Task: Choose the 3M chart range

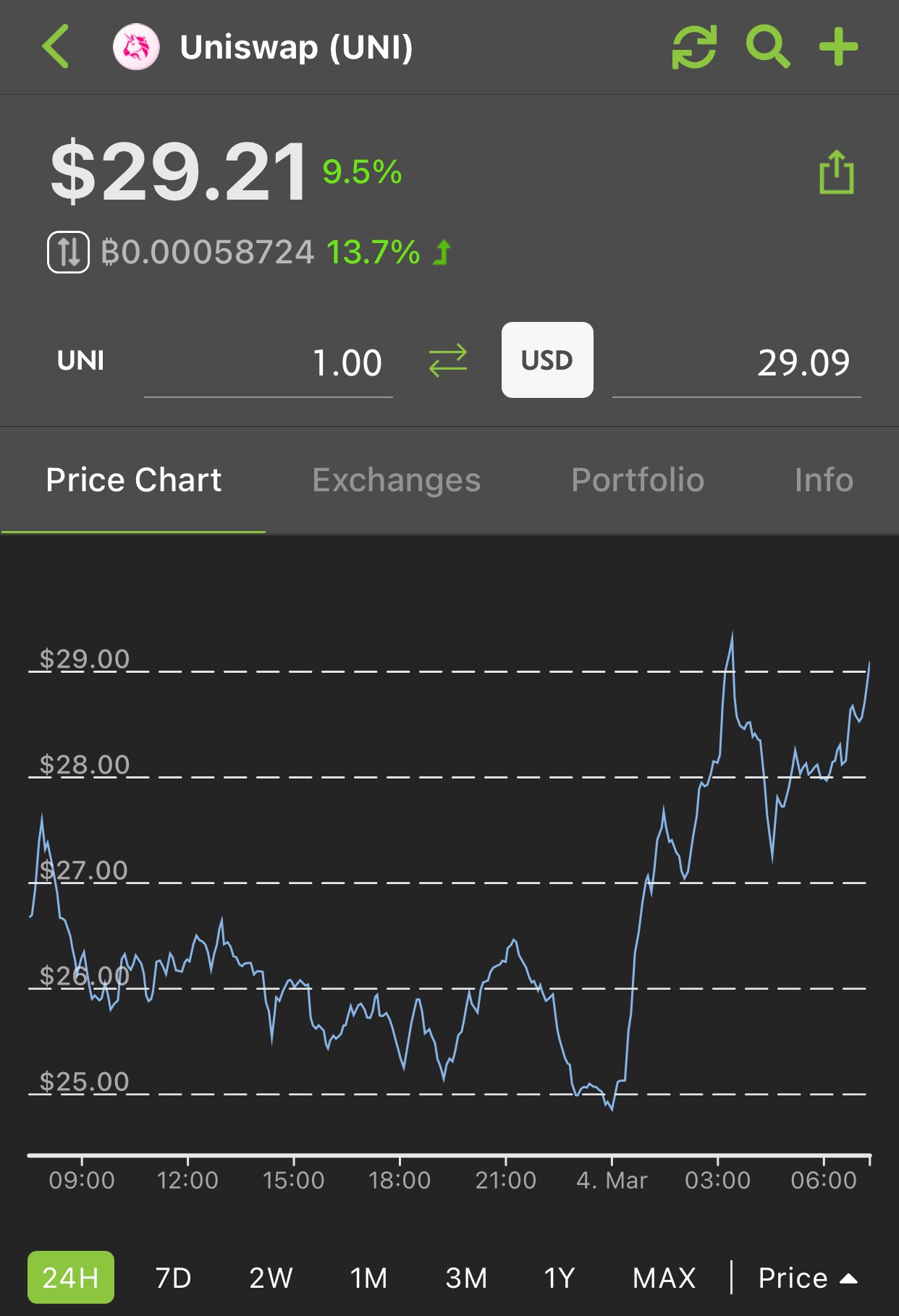Action: click(x=466, y=1278)
